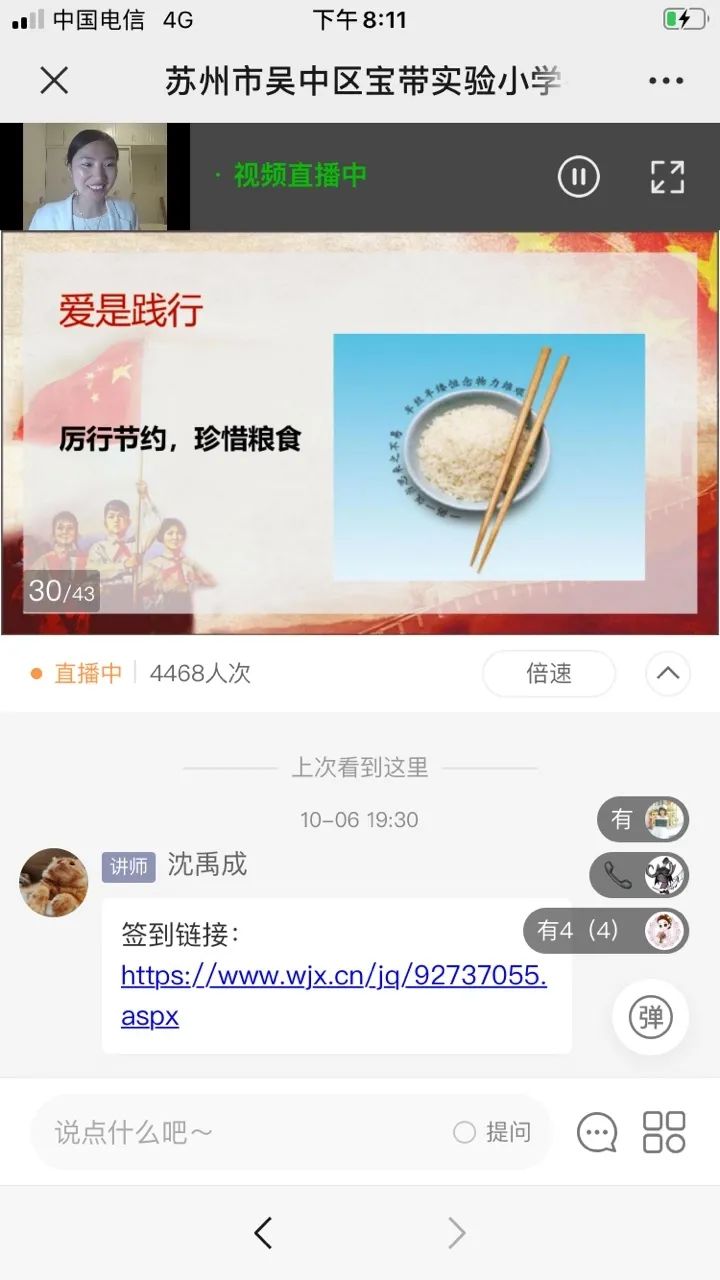Screen dimensions: 720x1280
Task: Close the live stream page
Action: tap(54, 80)
